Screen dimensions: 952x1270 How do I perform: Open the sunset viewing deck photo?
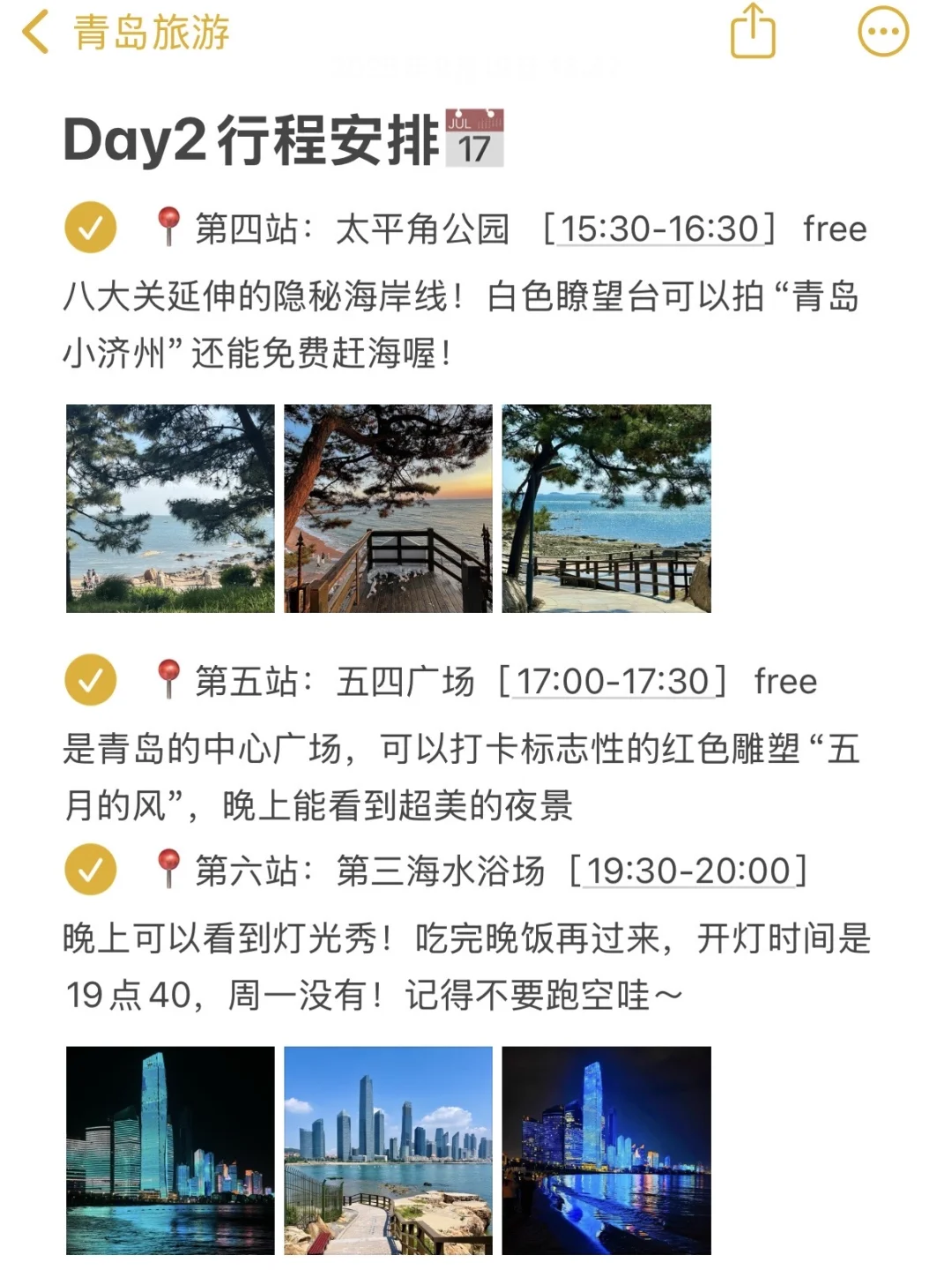pyautogui.click(x=388, y=508)
